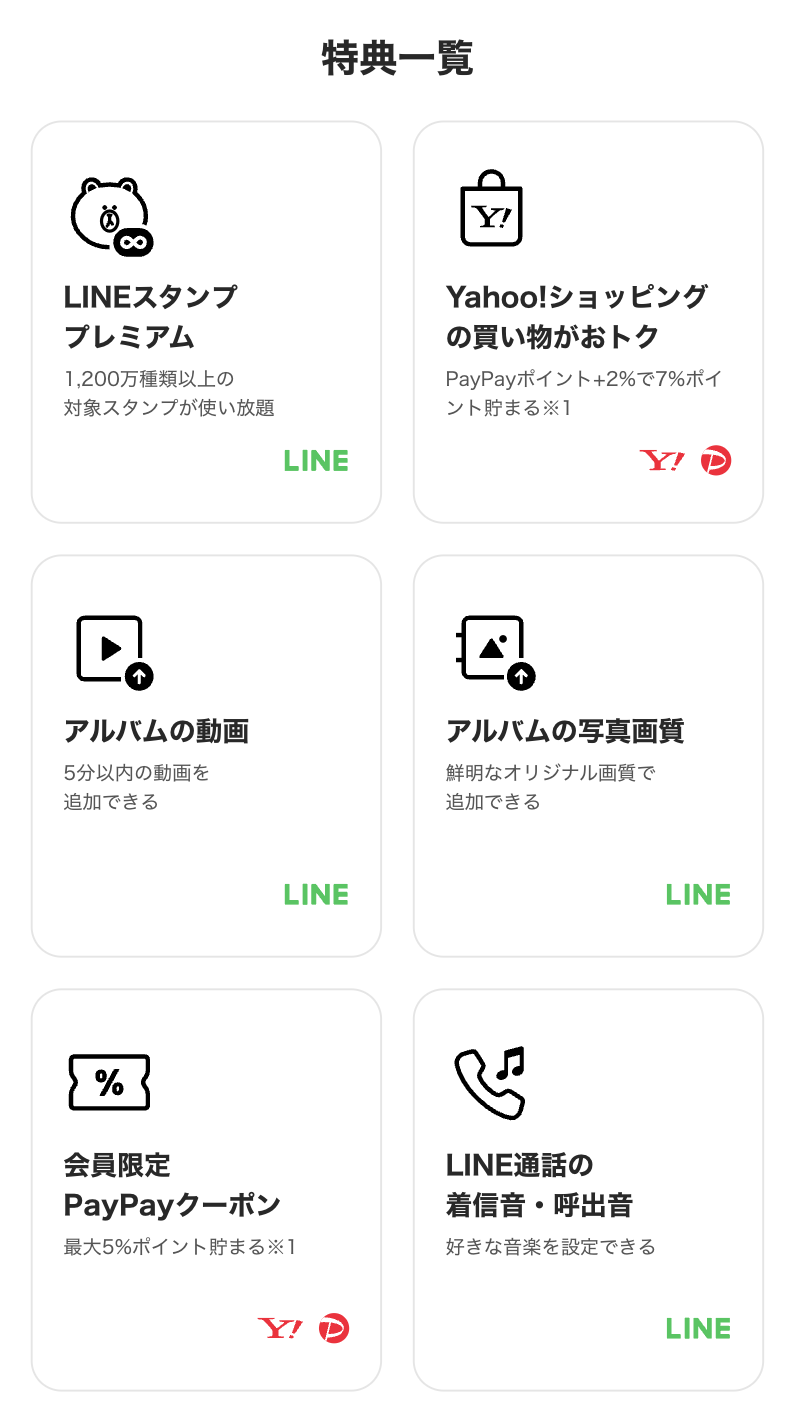Select the アルバムの動画 card
794x1416 pixels.
[206, 756]
